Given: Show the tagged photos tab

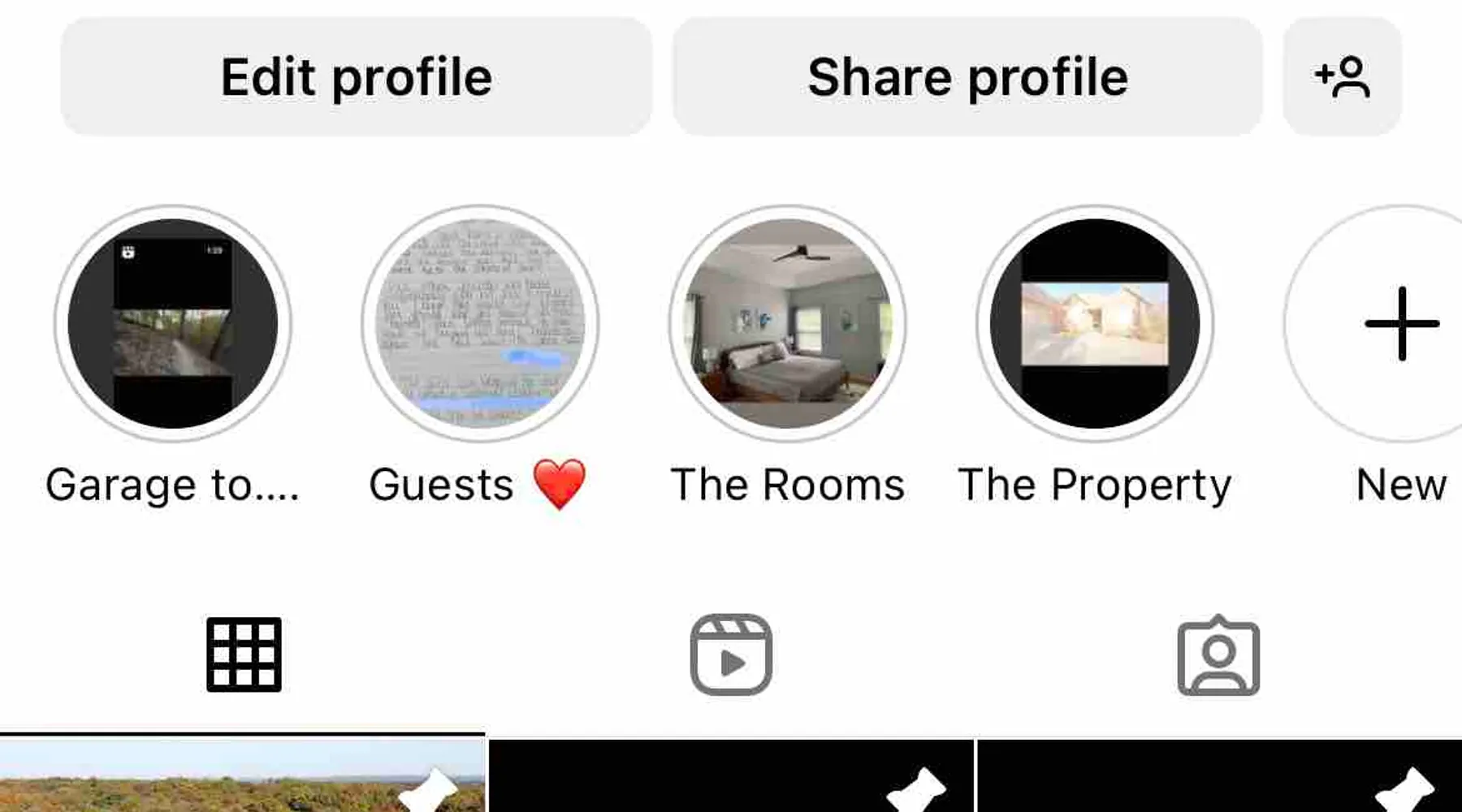Looking at the screenshot, I should point(1218,654).
